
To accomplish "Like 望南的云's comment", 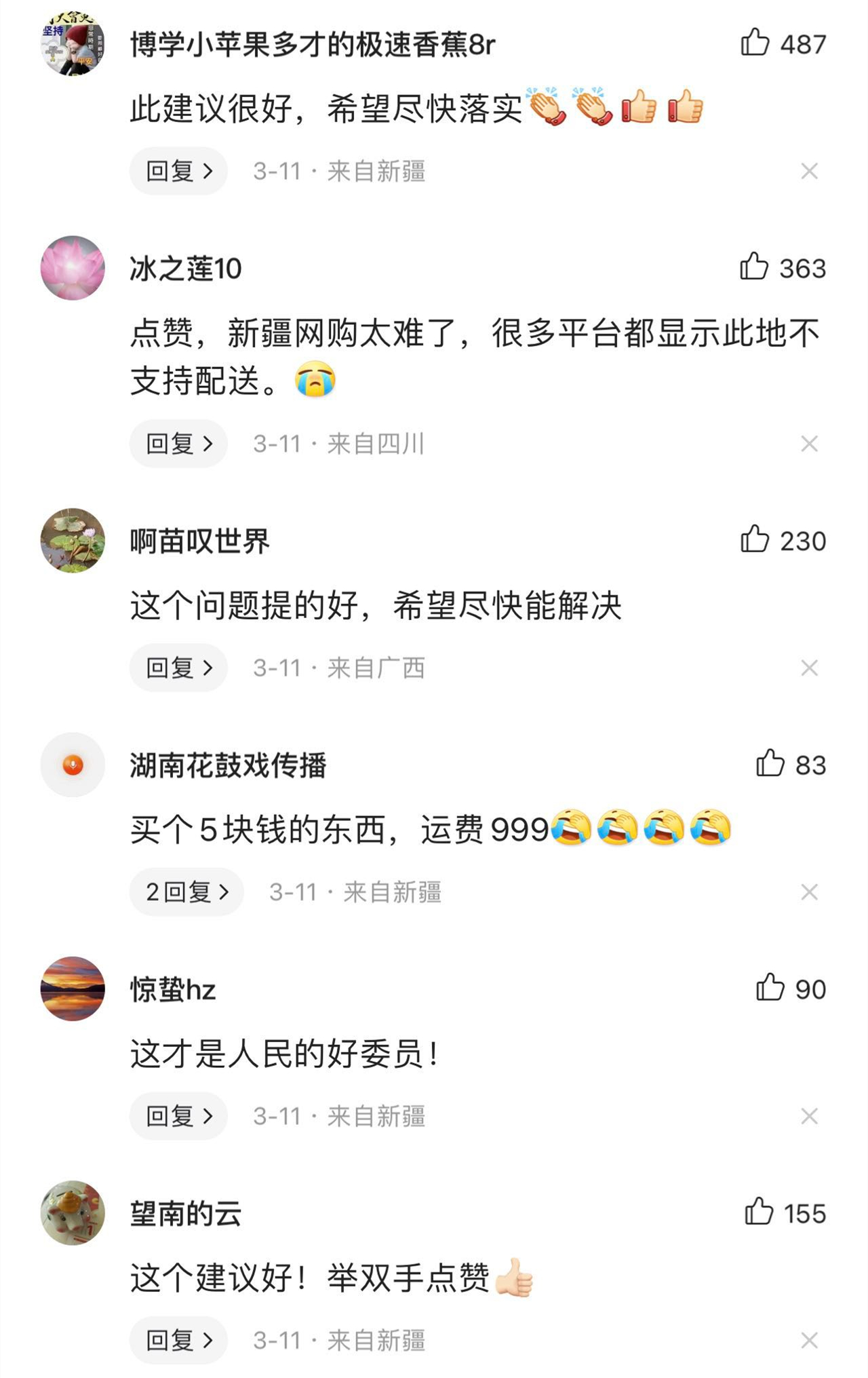I will (759, 1212).
